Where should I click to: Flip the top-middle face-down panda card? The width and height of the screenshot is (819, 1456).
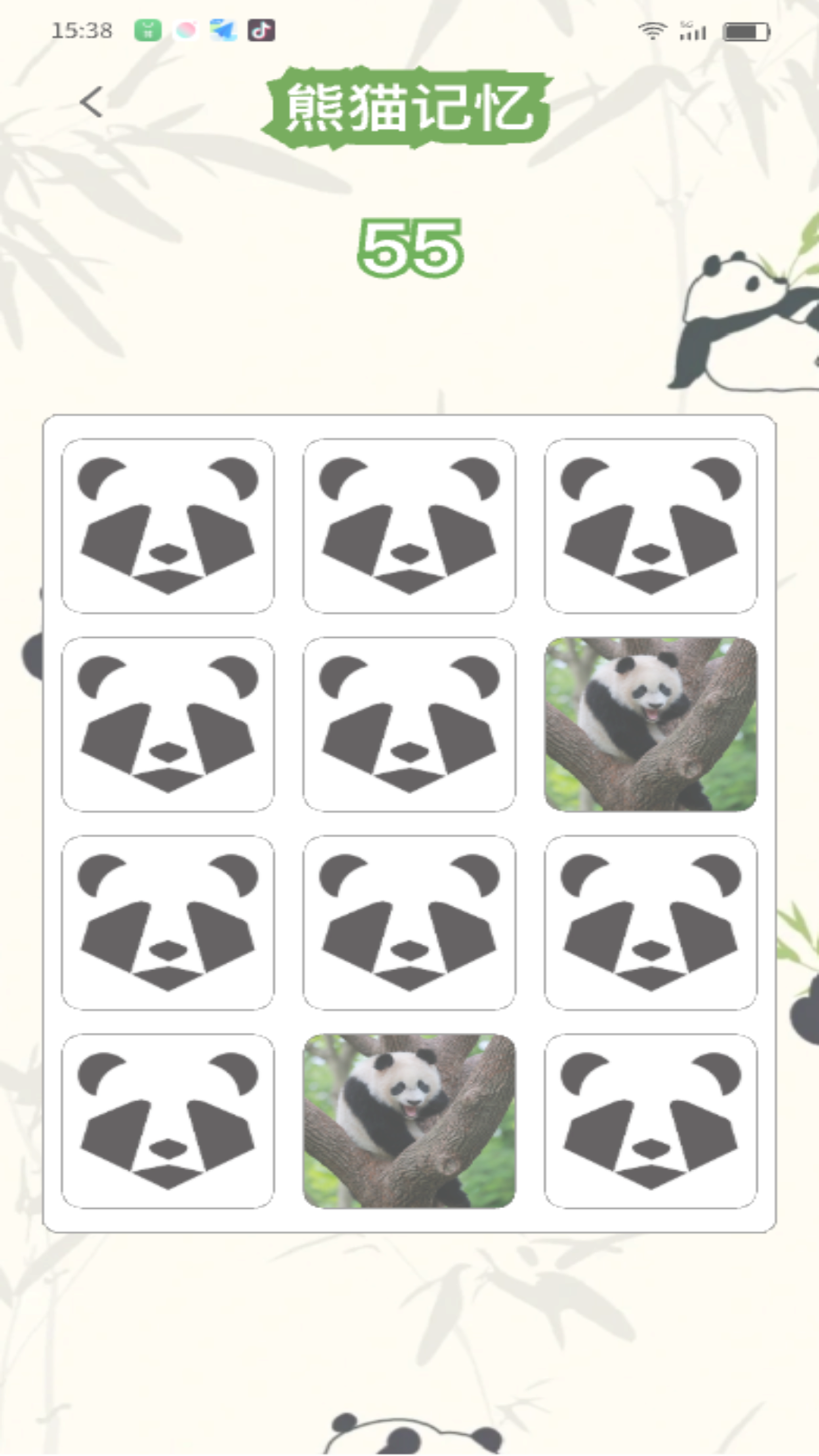coord(409,525)
